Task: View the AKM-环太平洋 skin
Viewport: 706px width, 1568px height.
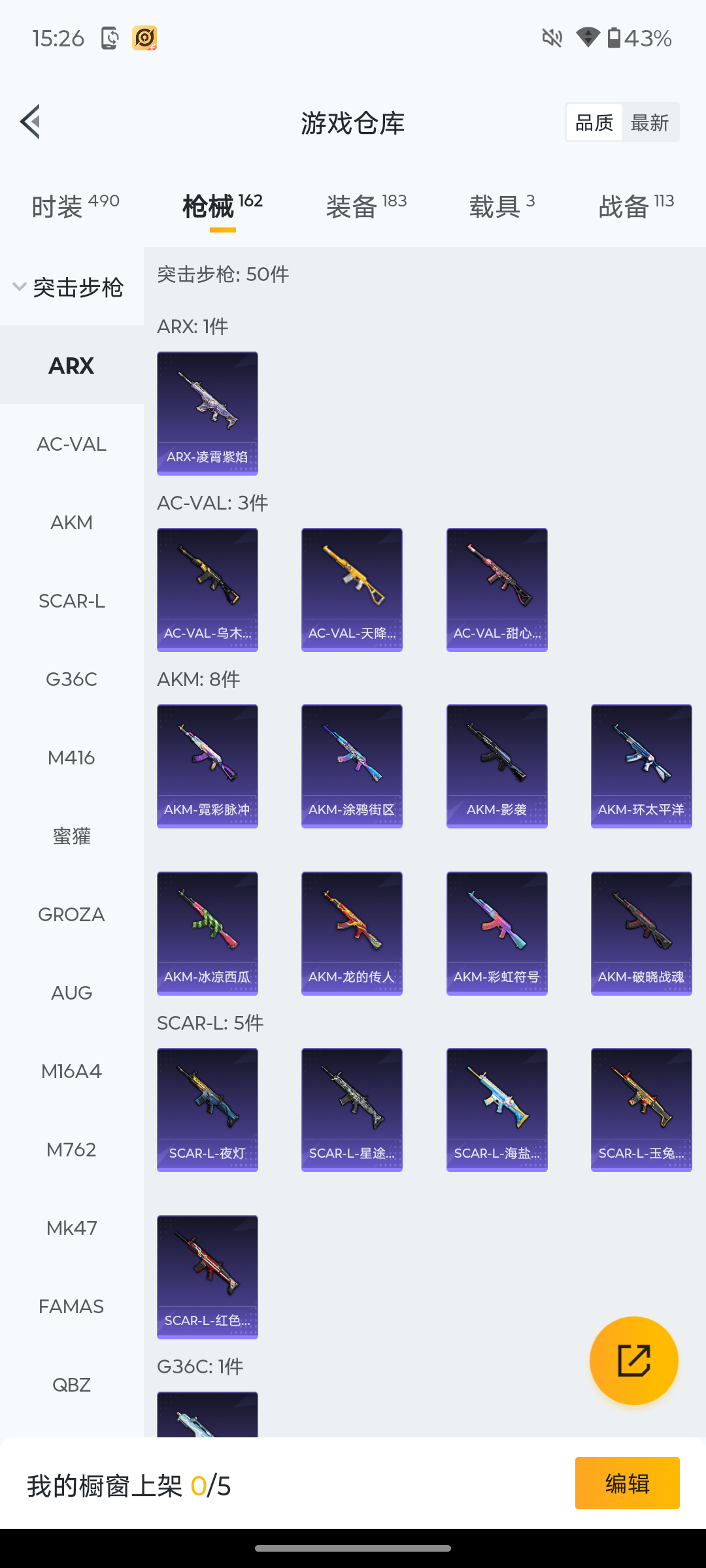Action: point(641,766)
